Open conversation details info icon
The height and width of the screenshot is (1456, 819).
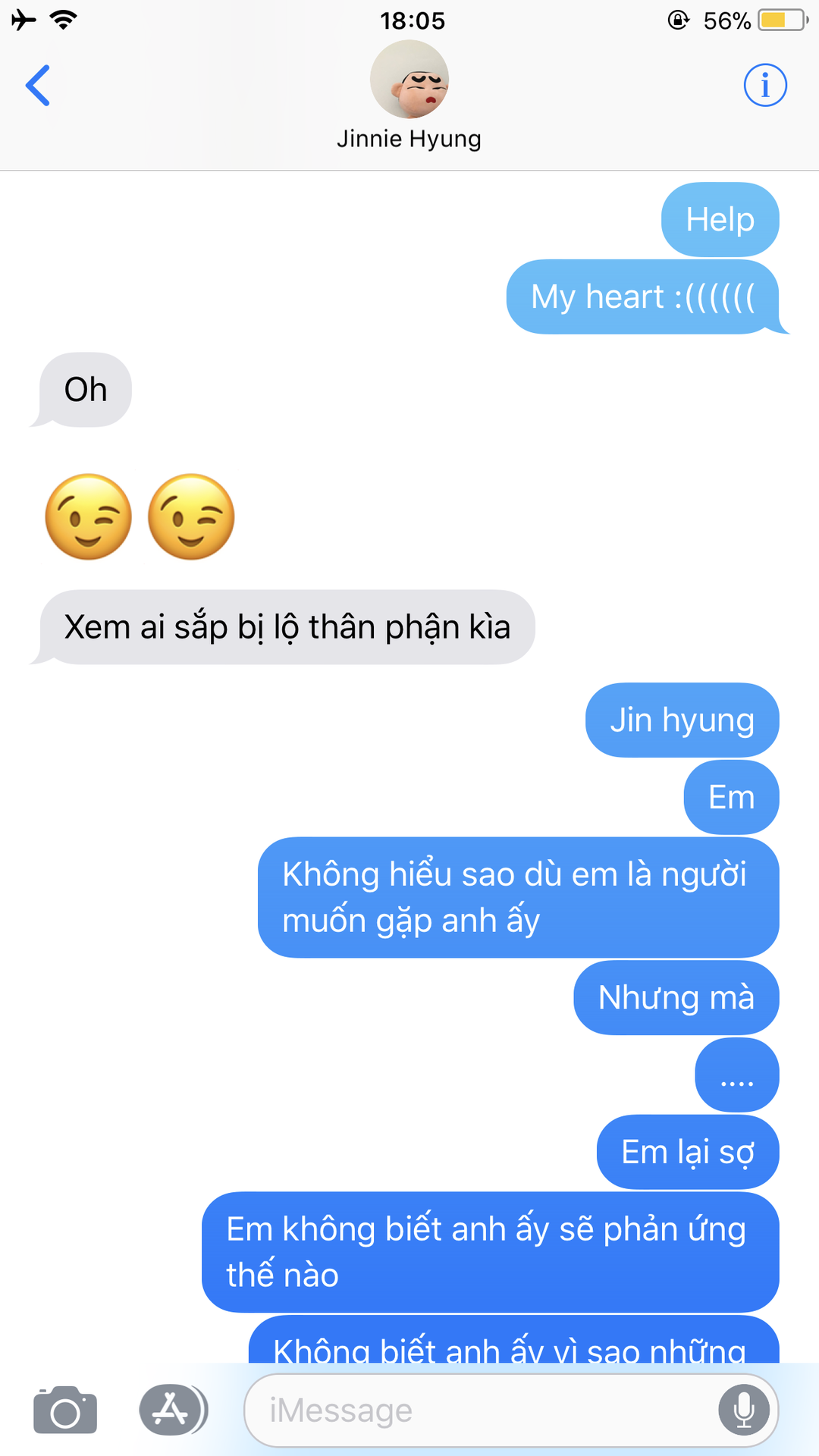(x=764, y=85)
